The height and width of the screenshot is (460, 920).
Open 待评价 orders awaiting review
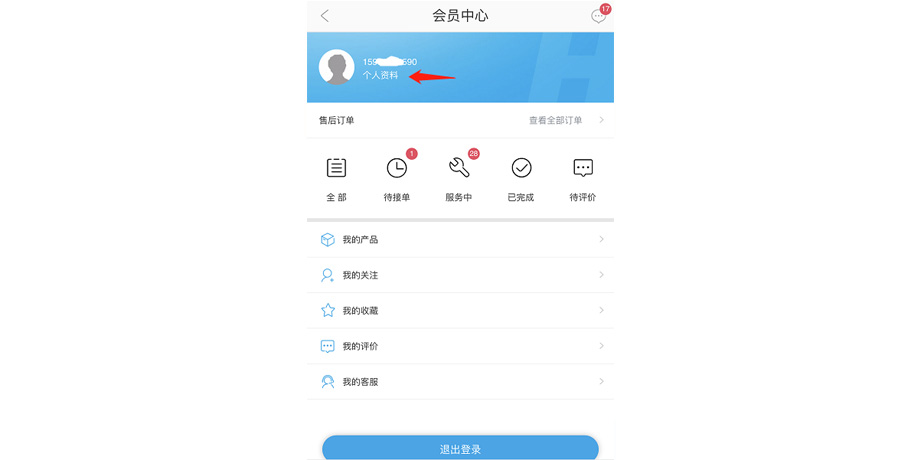583,179
